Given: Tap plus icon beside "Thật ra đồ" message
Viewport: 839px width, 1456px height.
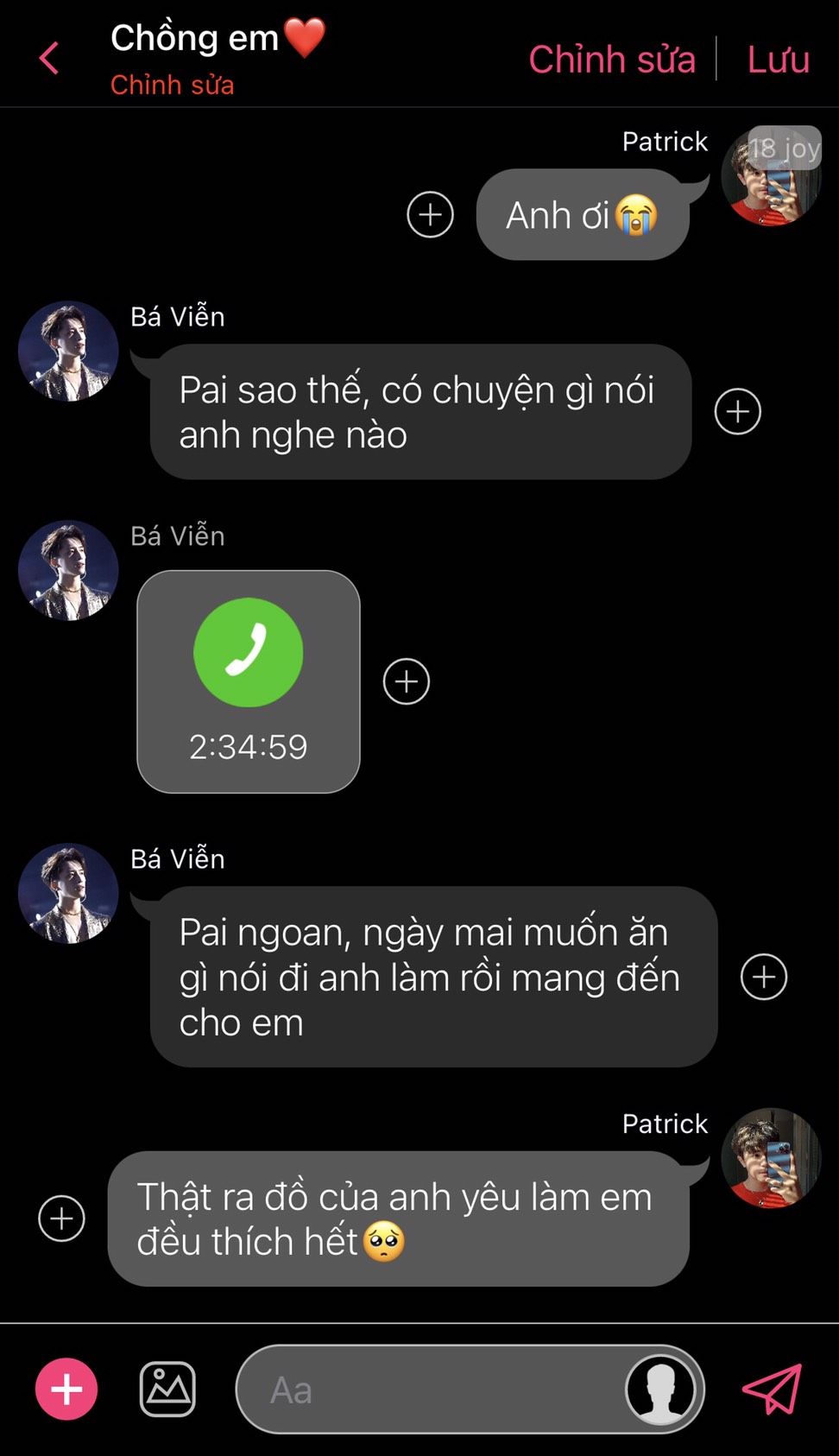Looking at the screenshot, I should [62, 1219].
